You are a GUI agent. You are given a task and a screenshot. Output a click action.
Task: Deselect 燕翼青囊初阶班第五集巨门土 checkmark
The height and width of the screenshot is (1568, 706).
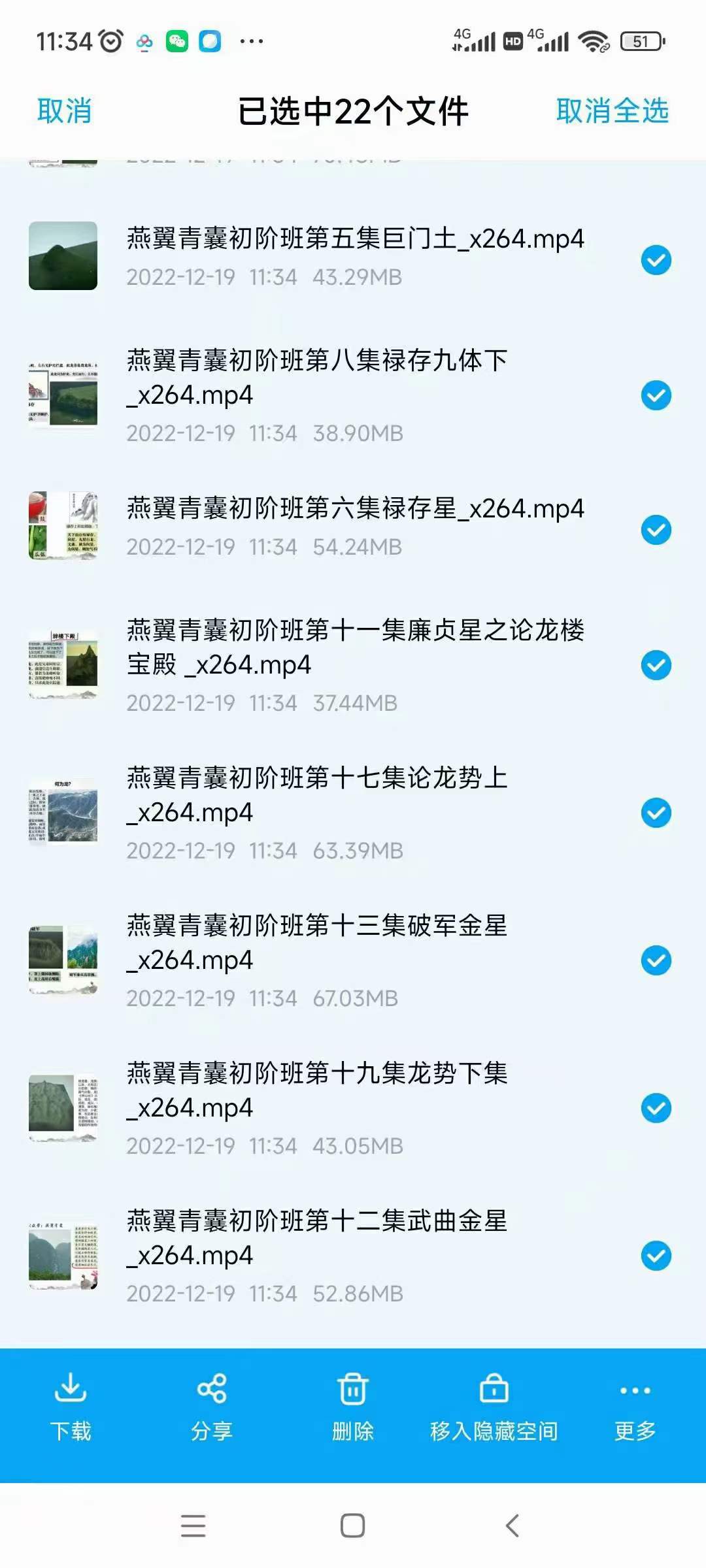pos(656,259)
